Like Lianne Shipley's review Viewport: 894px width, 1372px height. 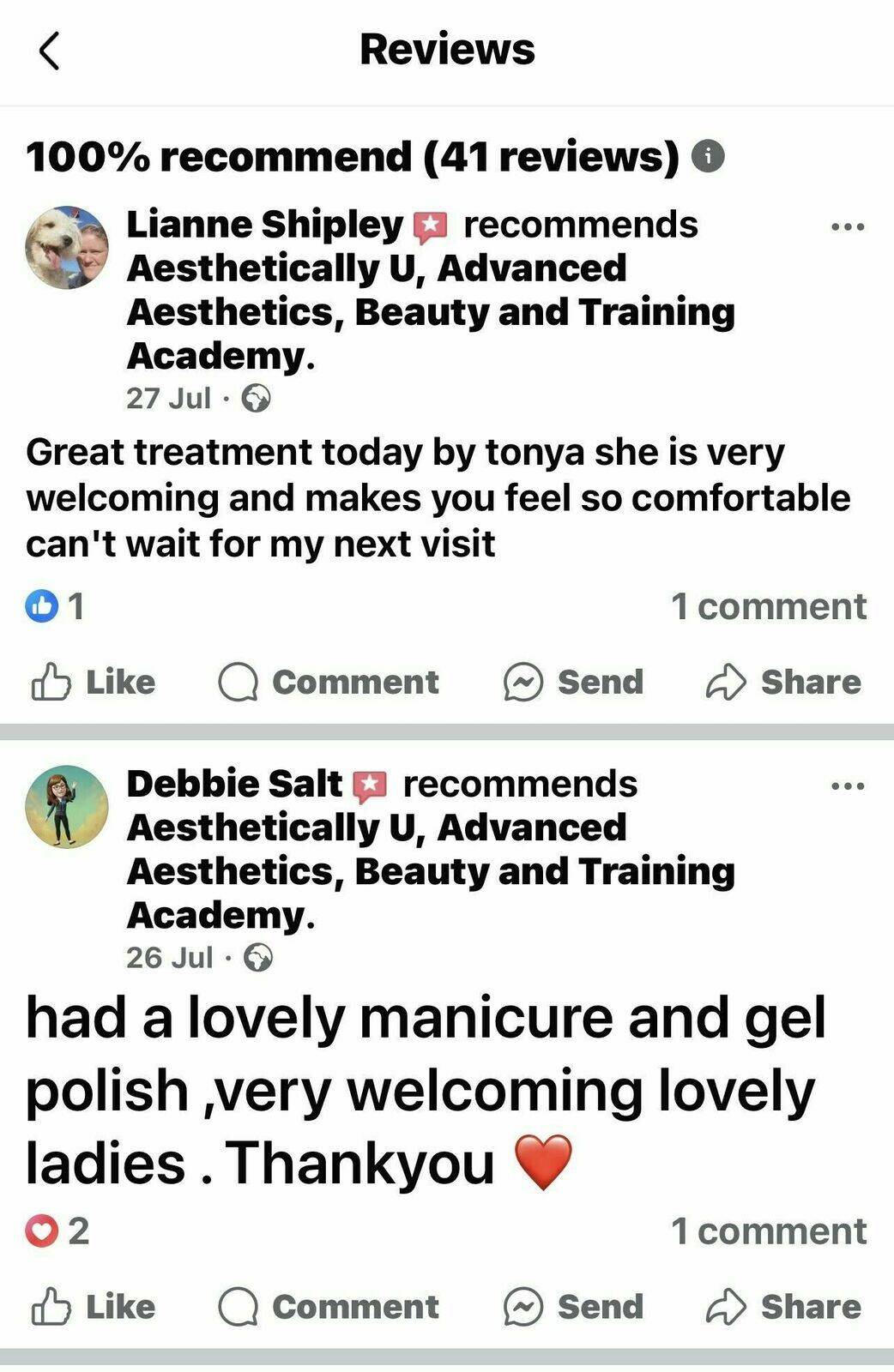(94, 683)
